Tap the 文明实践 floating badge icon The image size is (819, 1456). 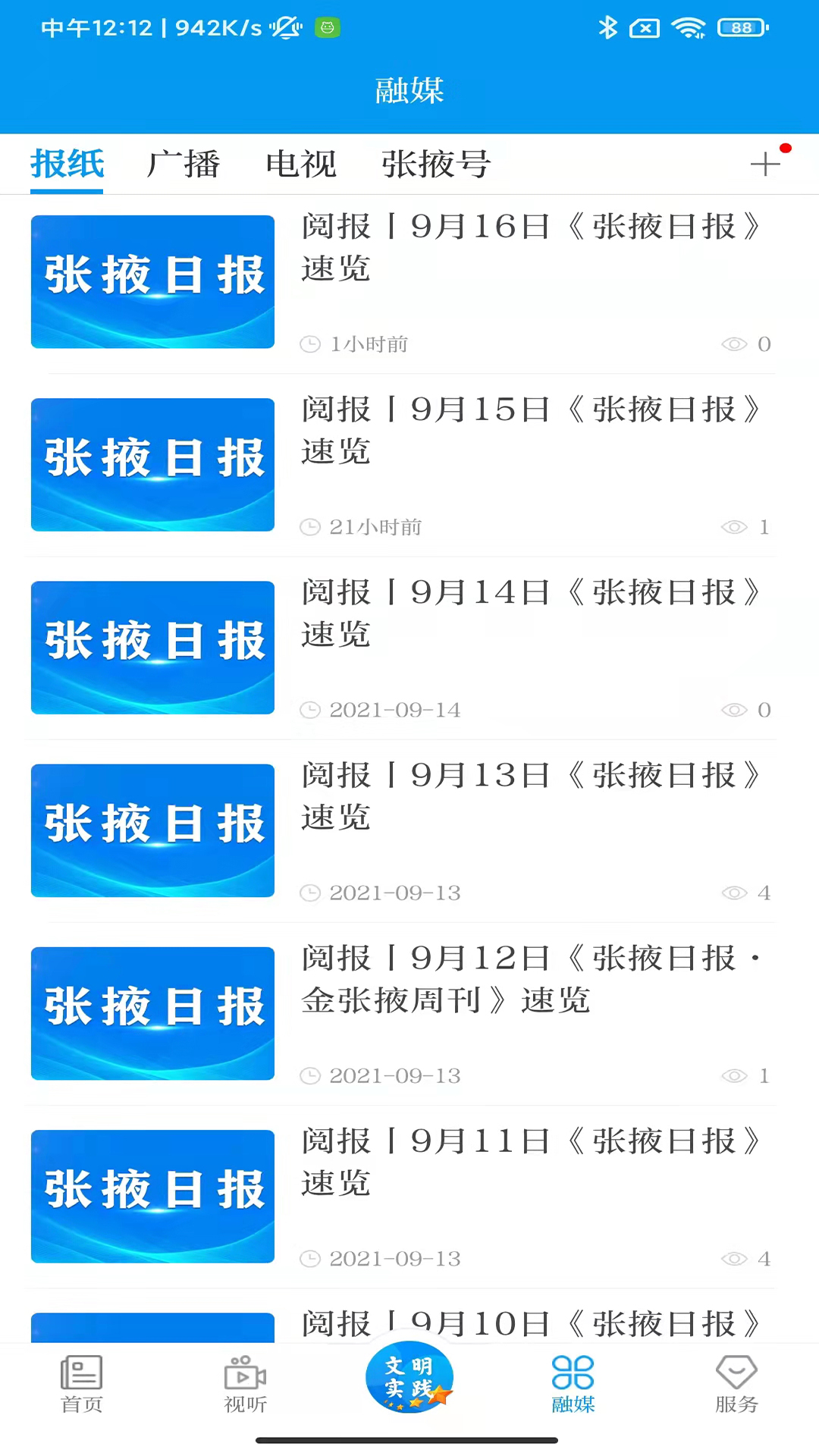(x=409, y=1377)
